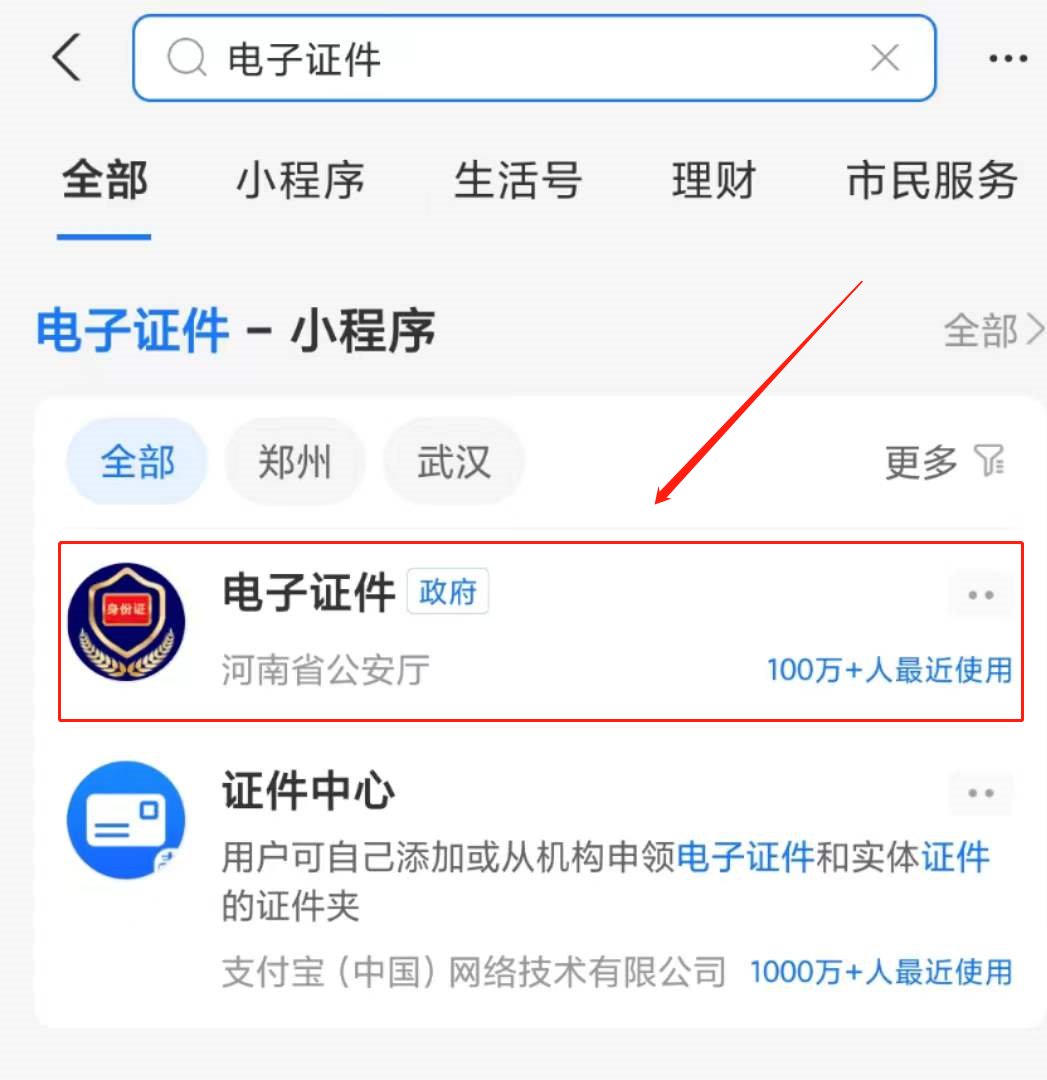Open 更多 filter options
1047x1080 pixels.
tap(944, 462)
